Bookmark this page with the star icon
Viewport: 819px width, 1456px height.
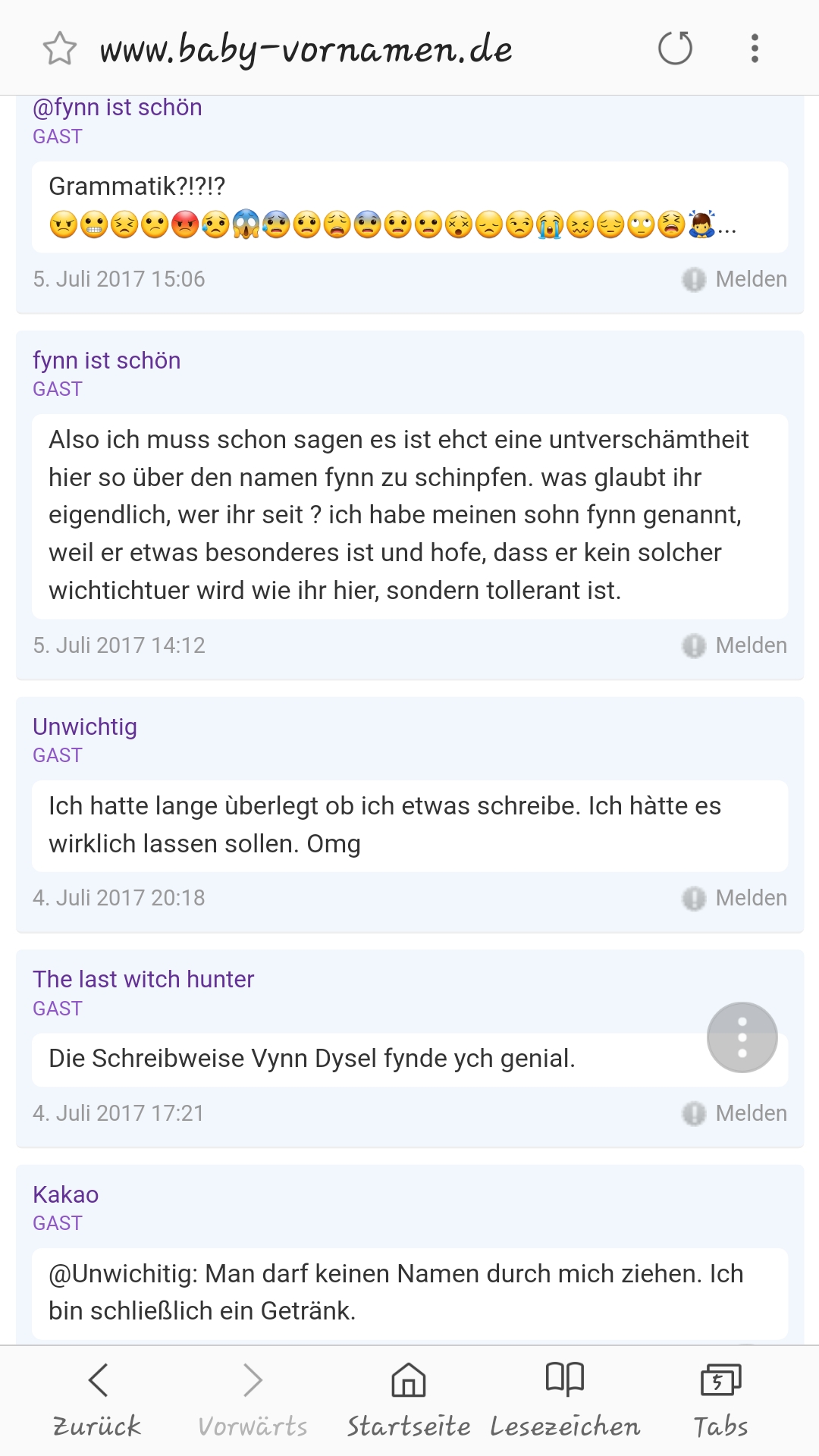[59, 49]
